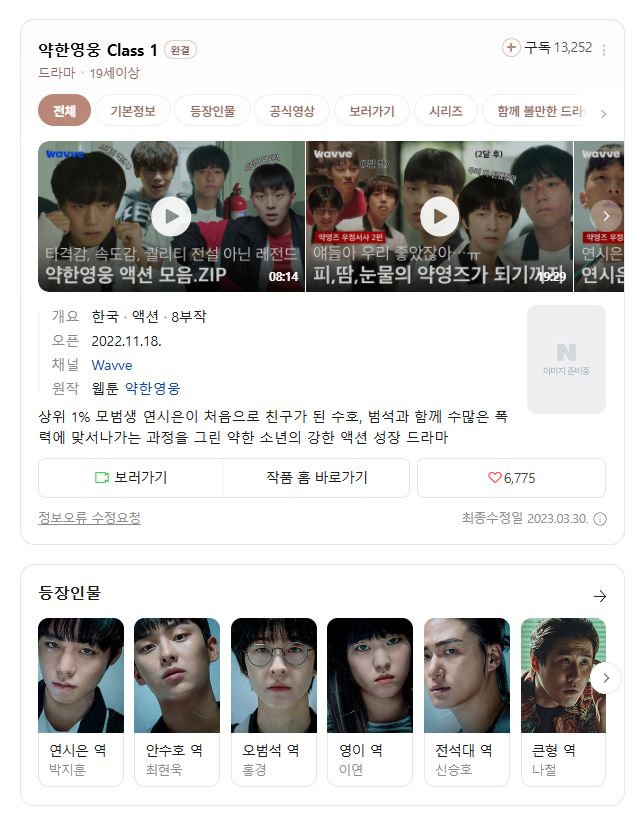
Task: Show the next videos in the carousel
Action: 605,215
